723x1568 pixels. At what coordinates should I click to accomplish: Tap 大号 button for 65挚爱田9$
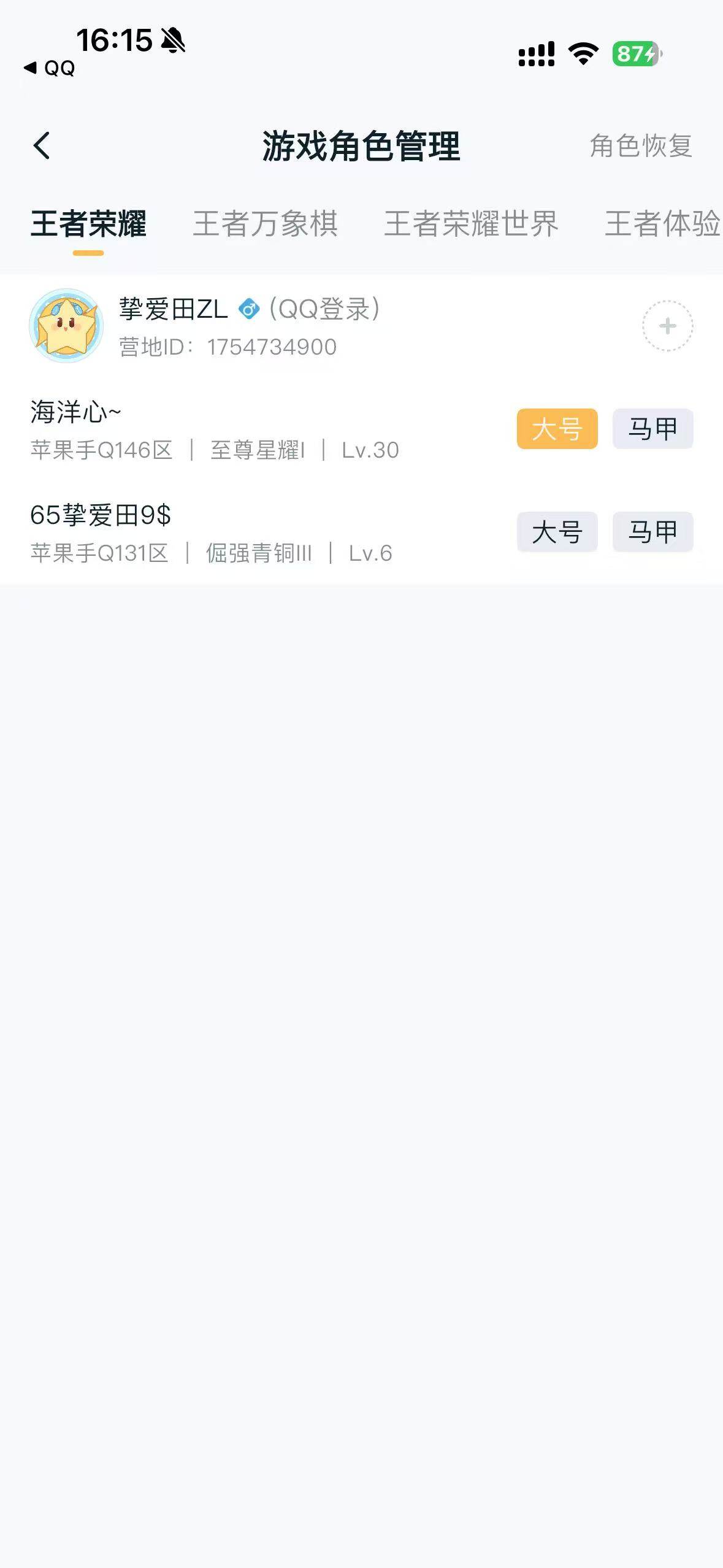[x=557, y=532]
